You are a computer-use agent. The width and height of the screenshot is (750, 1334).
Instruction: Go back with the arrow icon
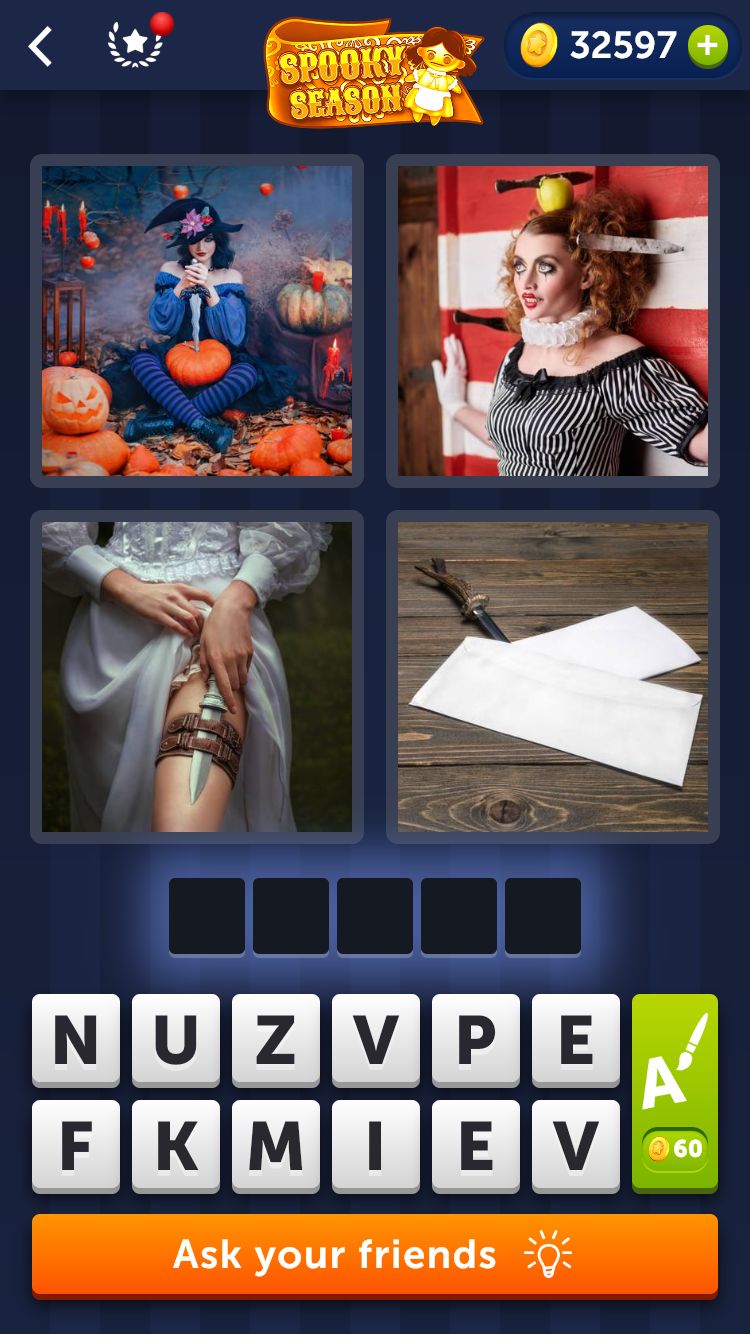point(40,46)
